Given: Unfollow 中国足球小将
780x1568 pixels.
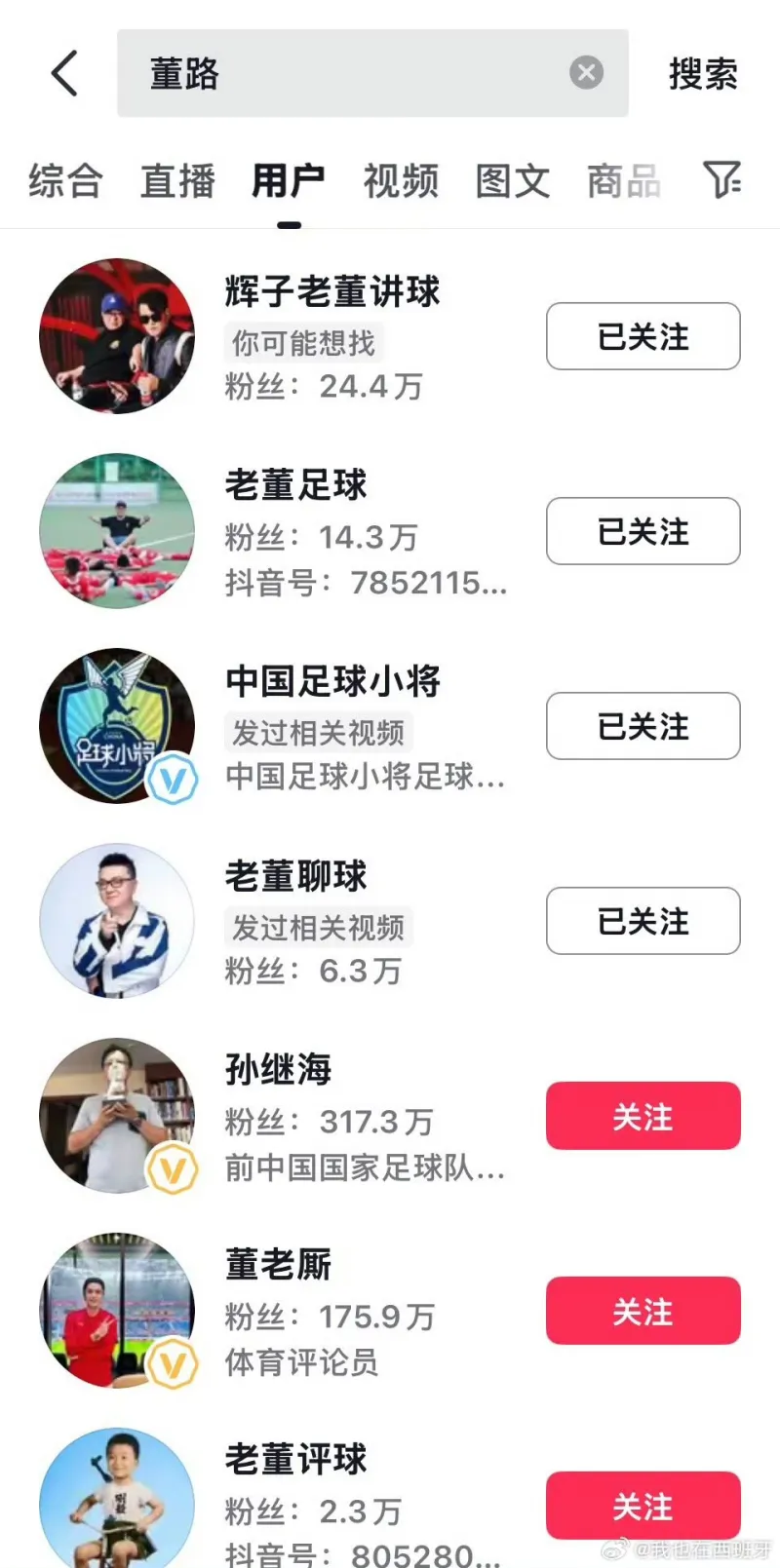Looking at the screenshot, I should click(643, 726).
